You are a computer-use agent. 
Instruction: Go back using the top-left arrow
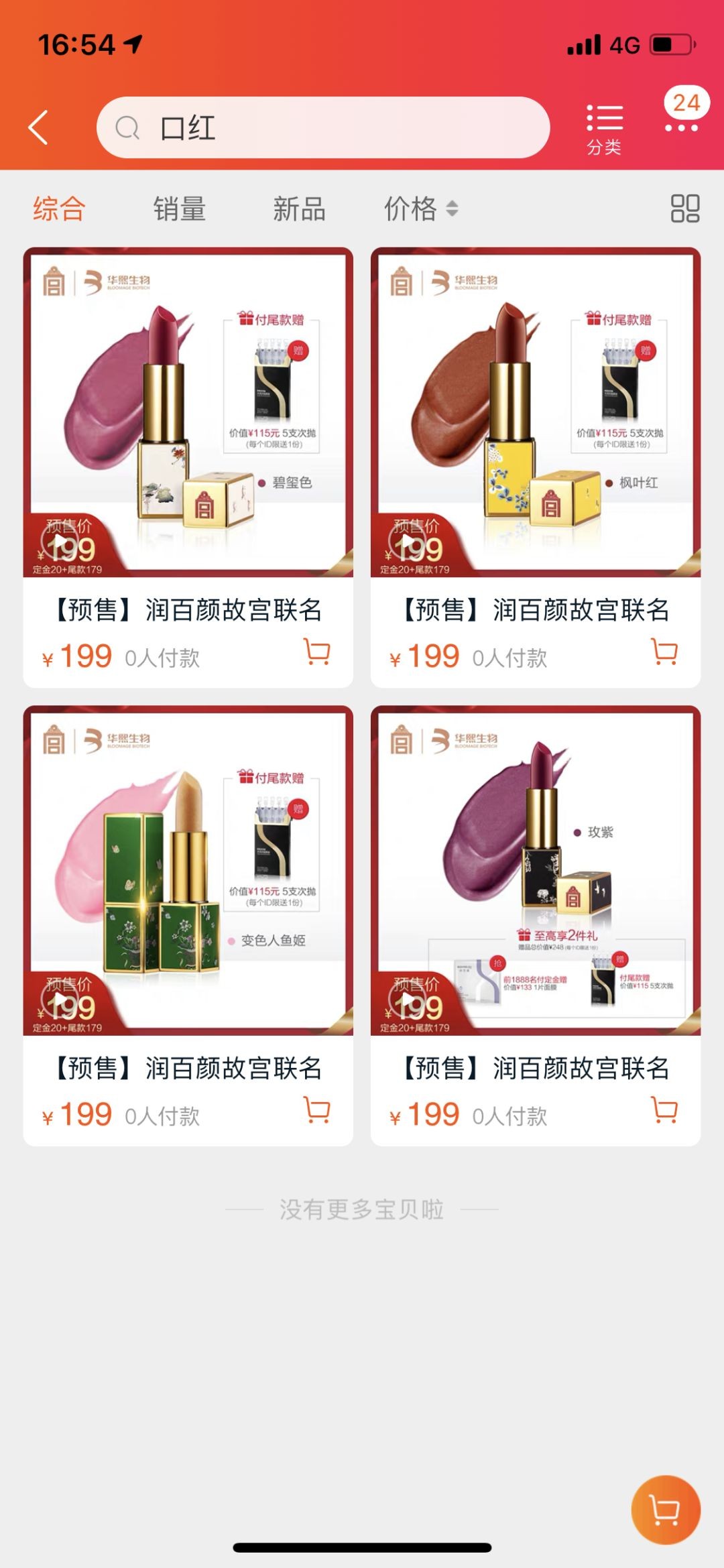tap(39, 127)
